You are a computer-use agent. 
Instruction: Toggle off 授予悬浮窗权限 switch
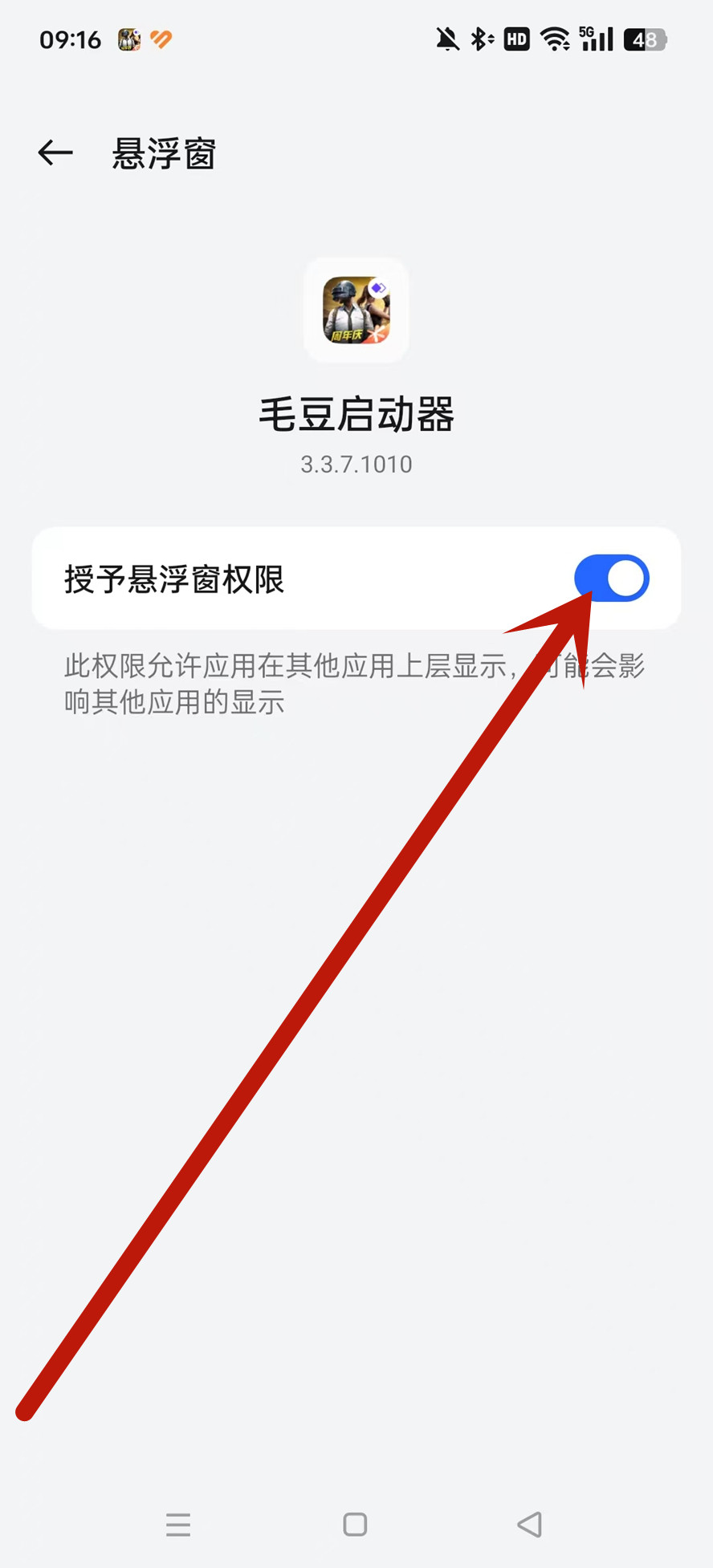(x=612, y=579)
